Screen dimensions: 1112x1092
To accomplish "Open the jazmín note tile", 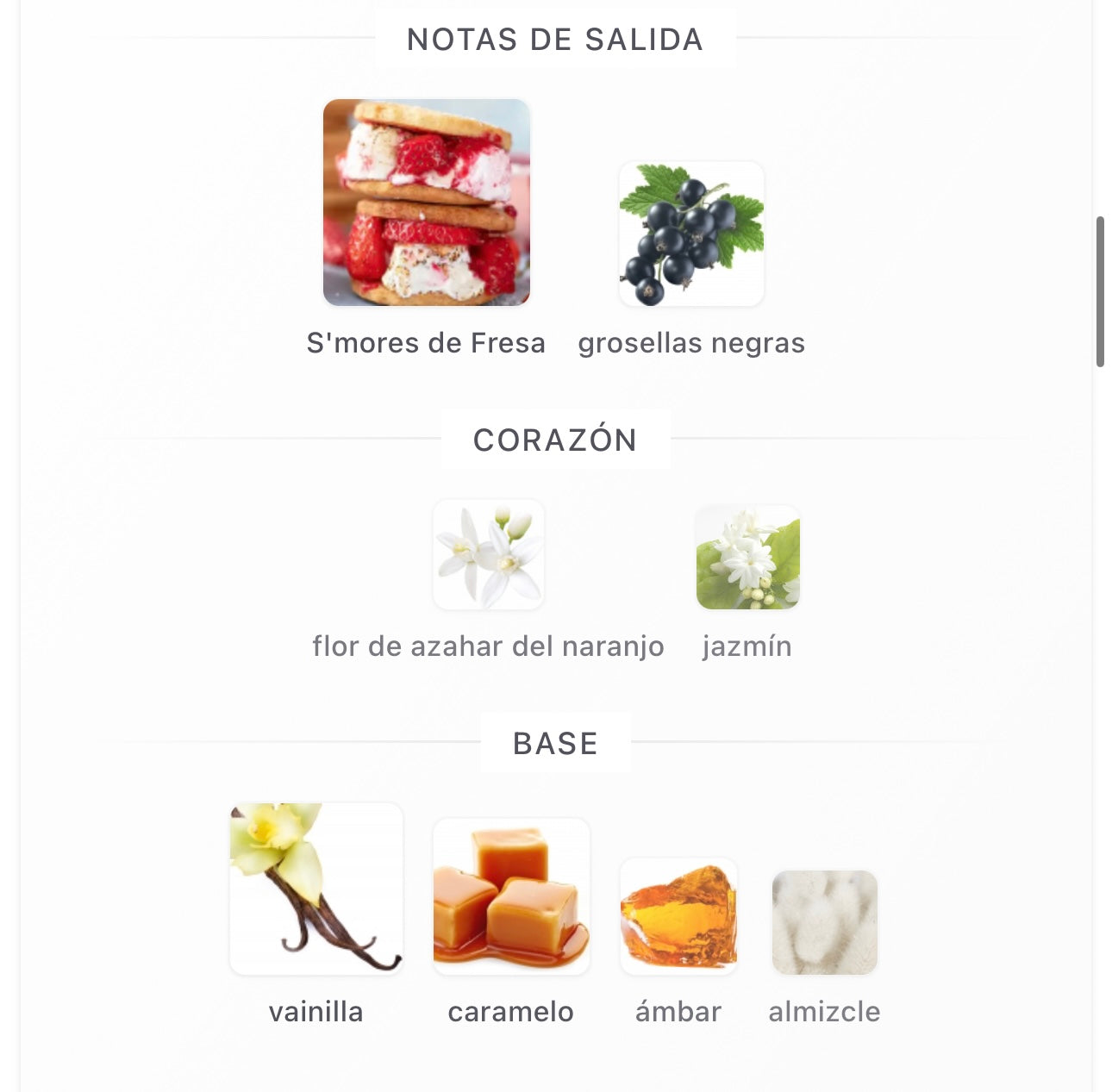I will (x=747, y=558).
